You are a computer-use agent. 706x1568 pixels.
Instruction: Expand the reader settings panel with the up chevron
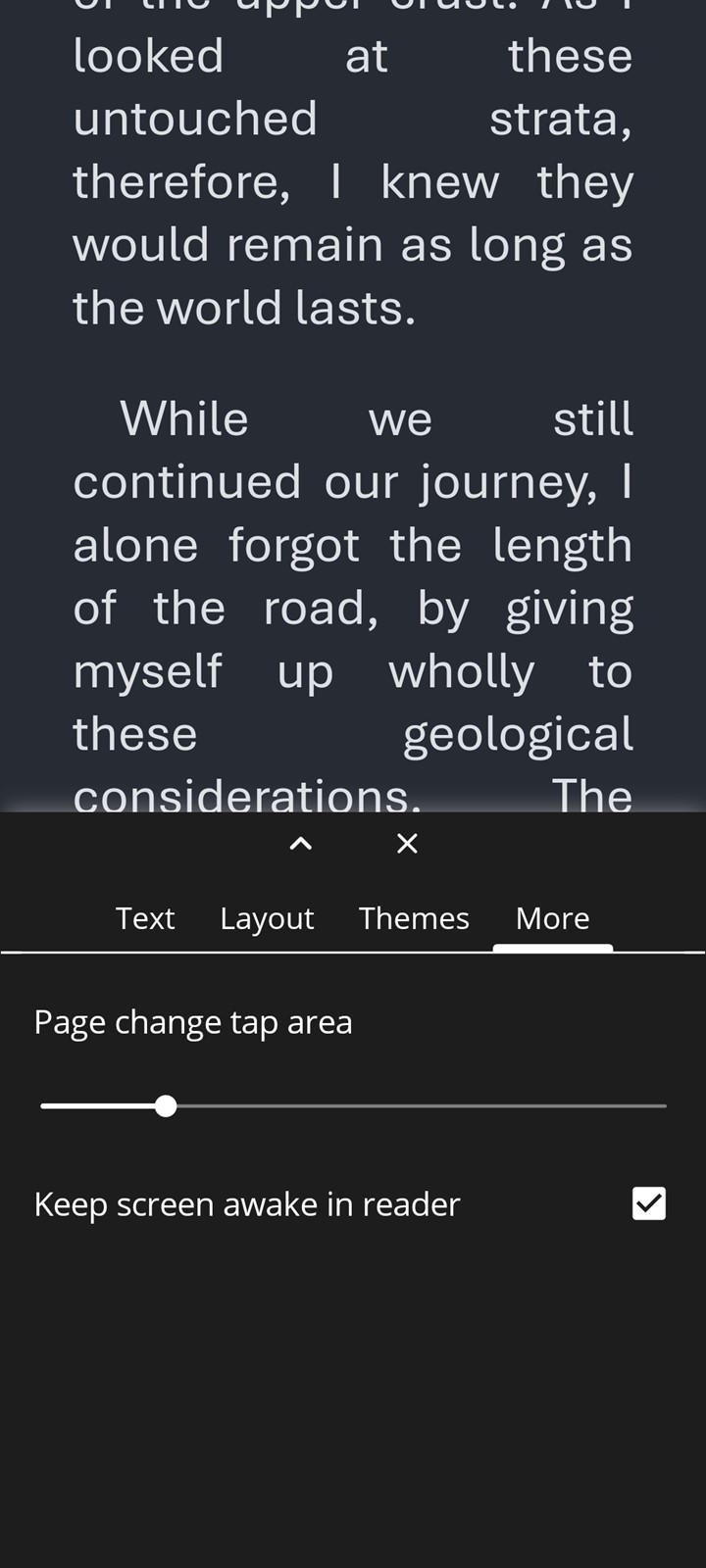click(301, 843)
